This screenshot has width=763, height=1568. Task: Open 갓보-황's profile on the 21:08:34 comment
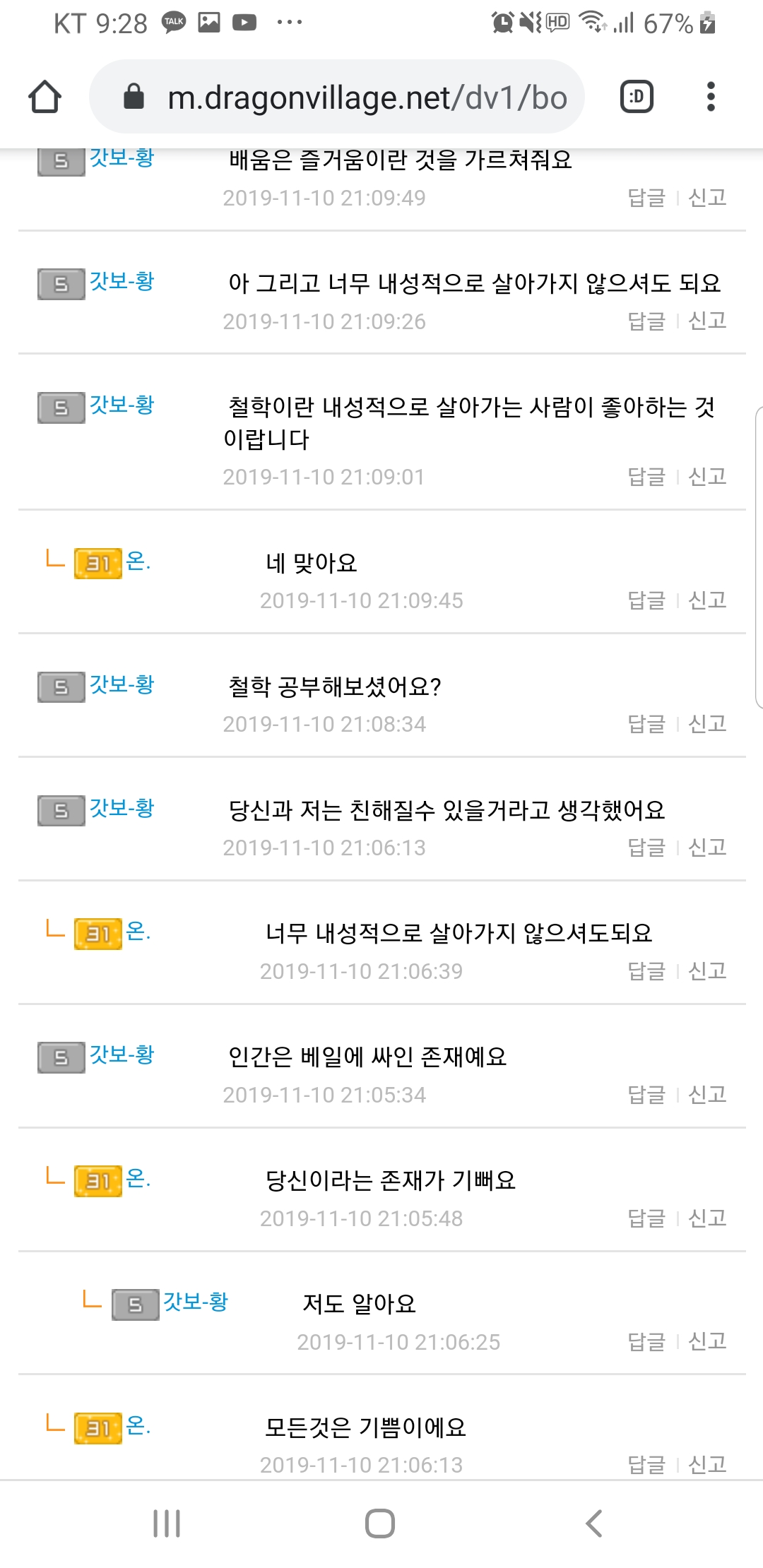122,684
